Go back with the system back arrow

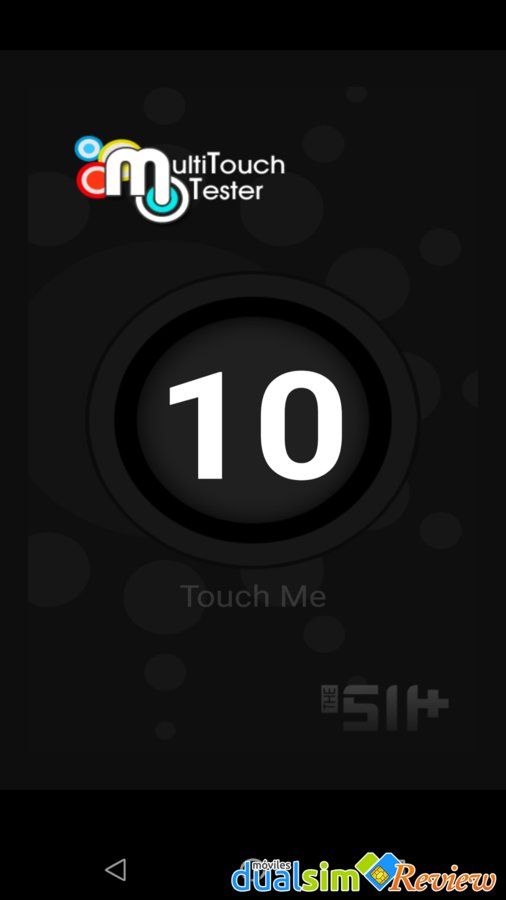(116, 870)
